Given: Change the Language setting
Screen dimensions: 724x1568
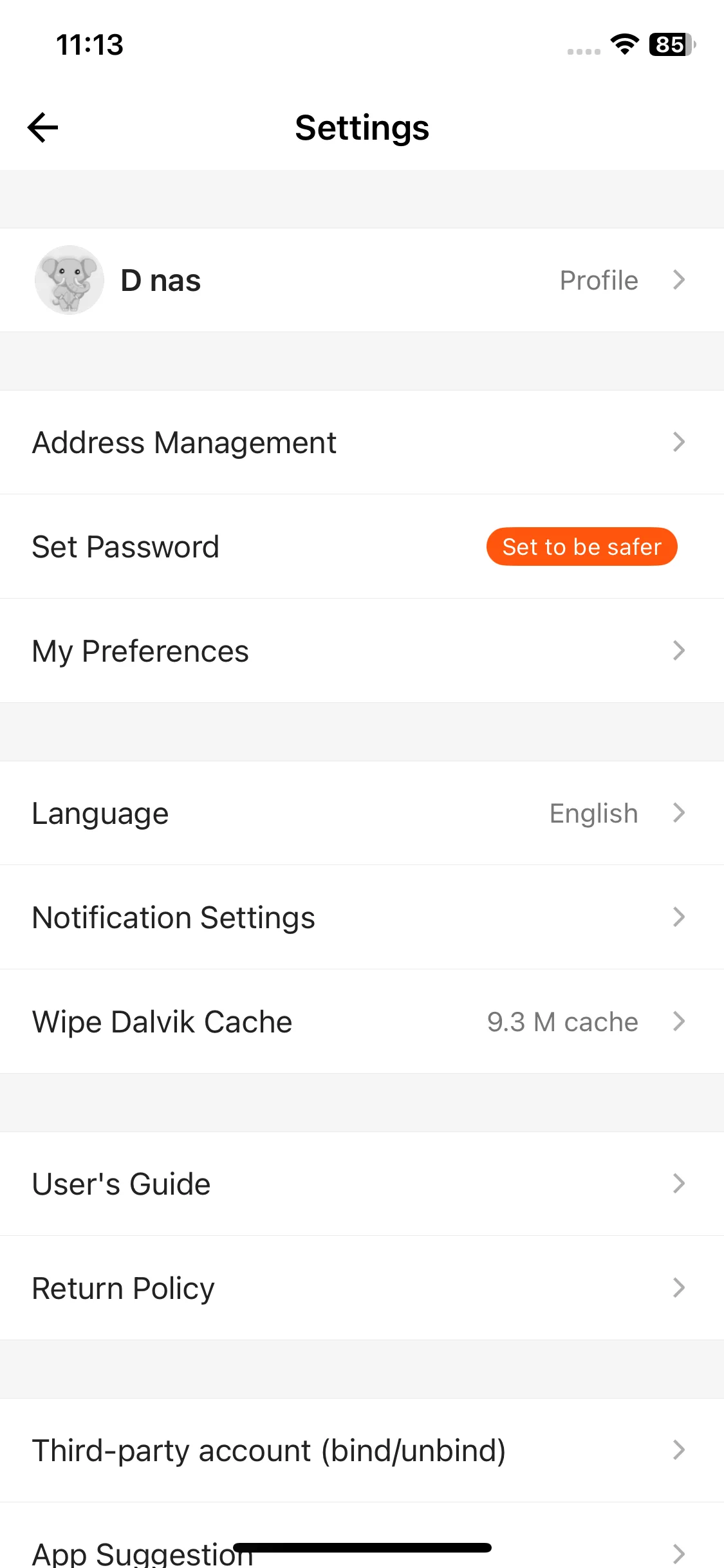Looking at the screenshot, I should (362, 814).
